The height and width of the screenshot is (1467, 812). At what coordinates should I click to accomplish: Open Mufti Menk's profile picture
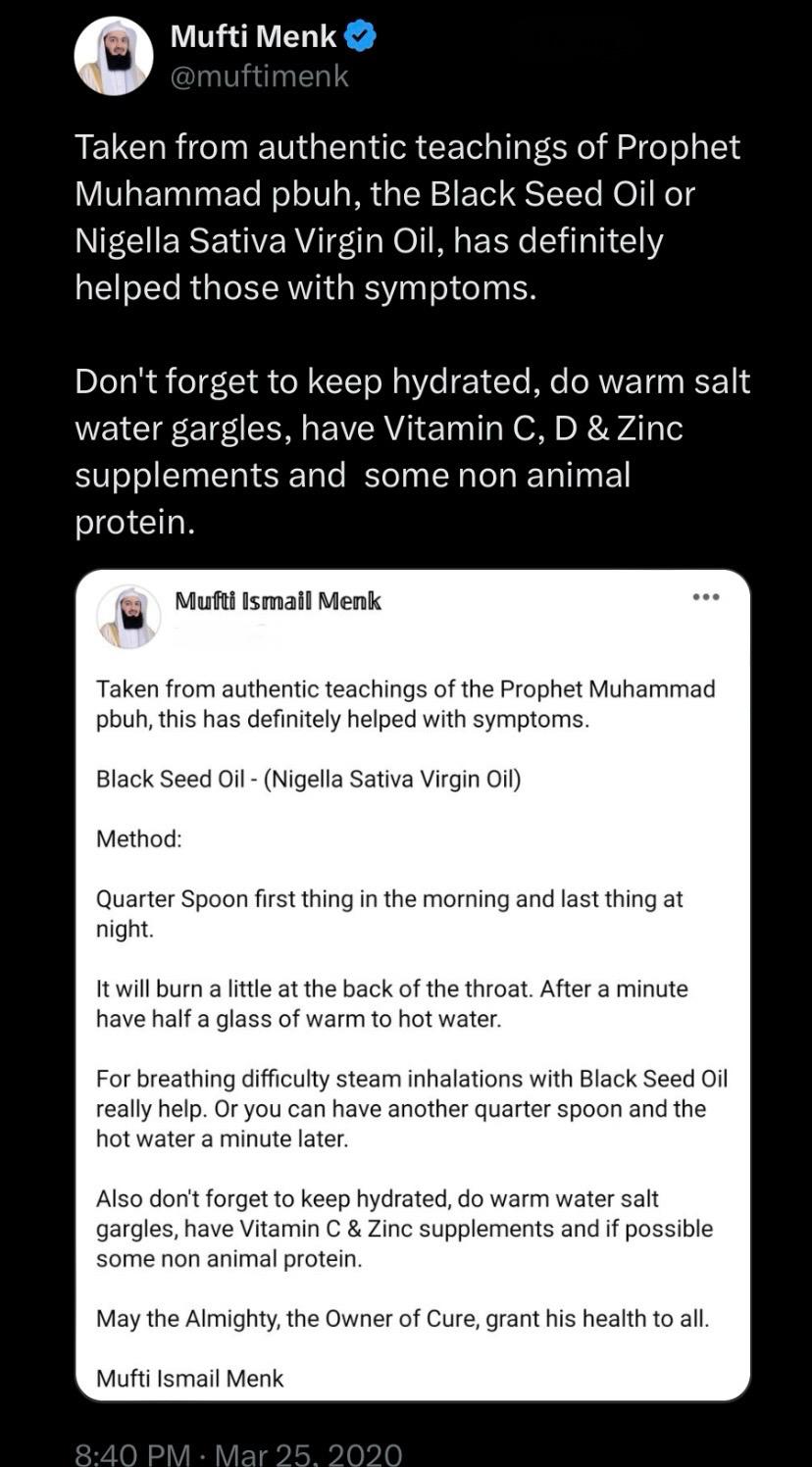114,56
